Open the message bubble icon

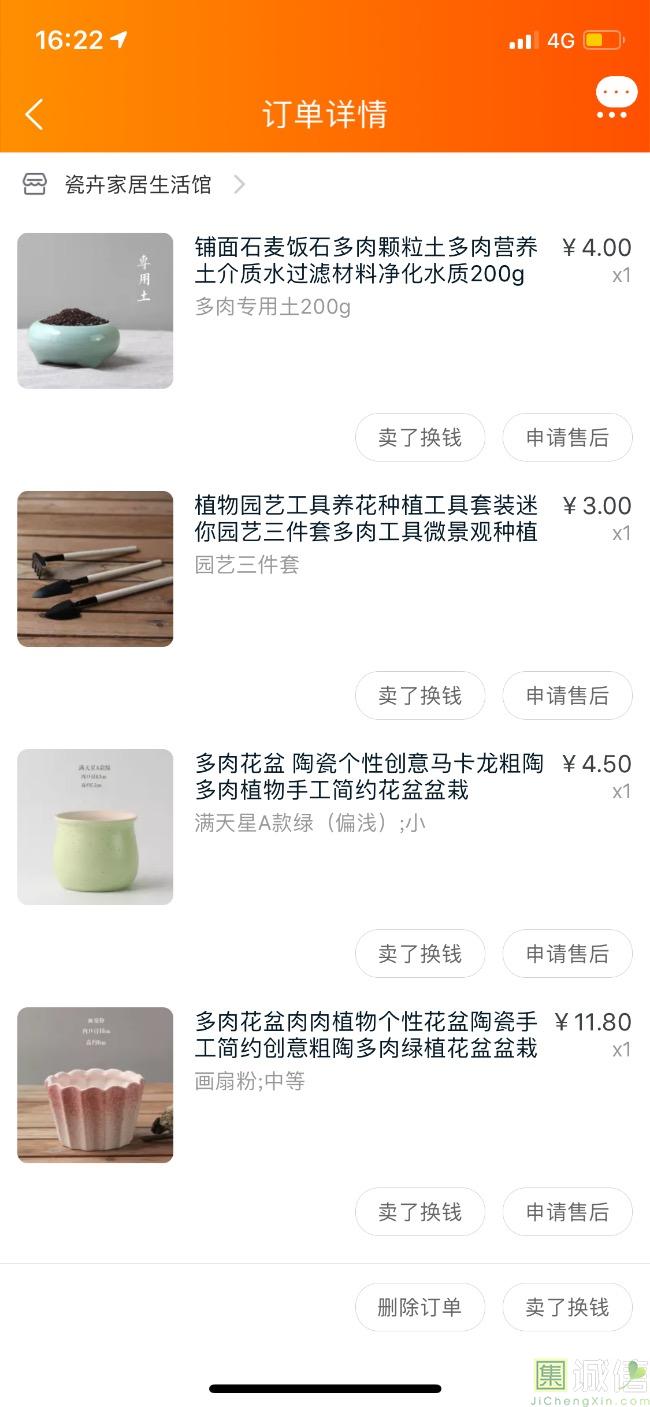point(615,99)
